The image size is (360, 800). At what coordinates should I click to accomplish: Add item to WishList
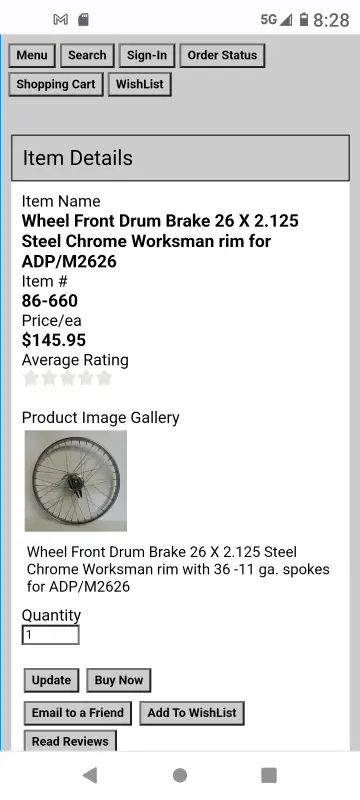coord(192,713)
